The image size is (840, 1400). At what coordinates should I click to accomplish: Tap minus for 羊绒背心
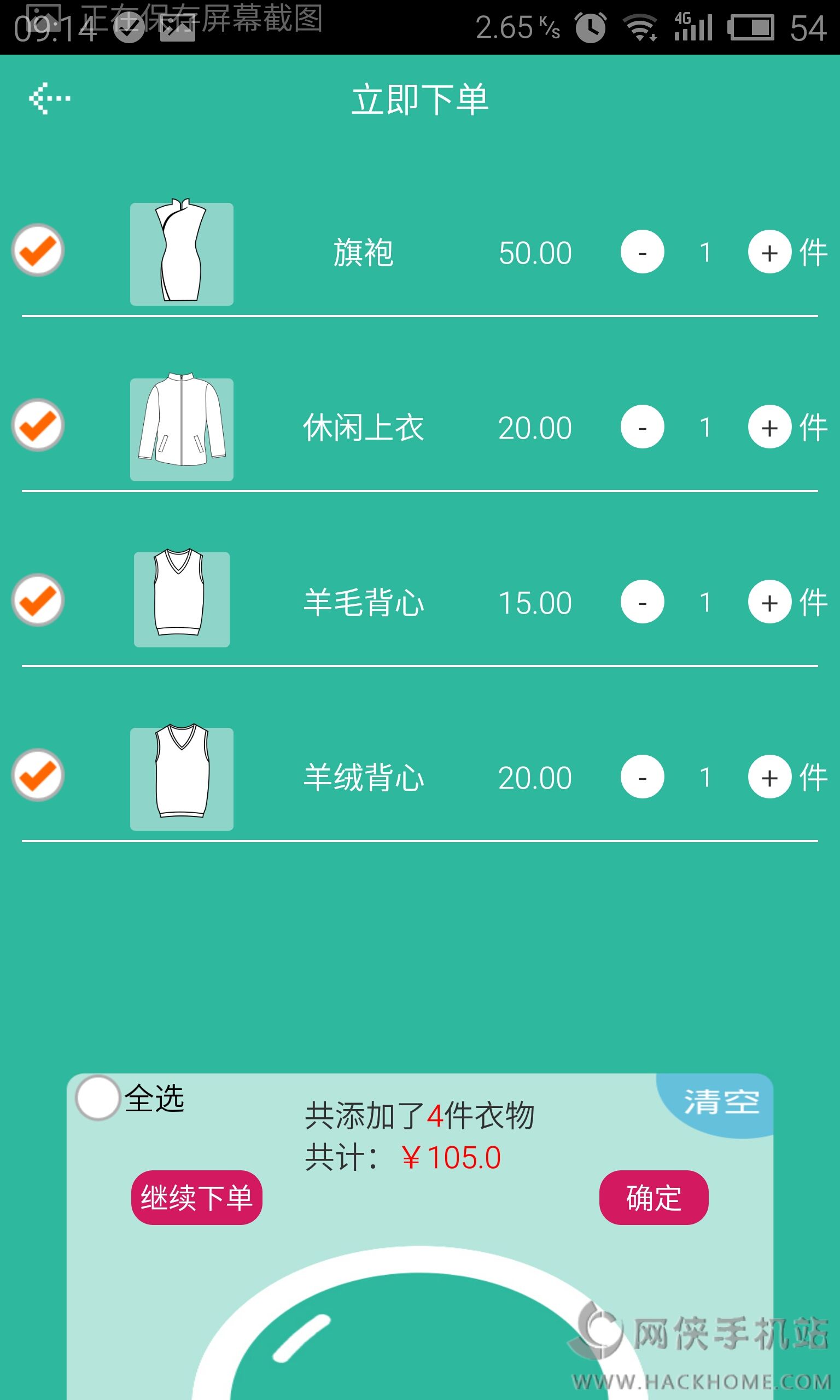click(642, 777)
